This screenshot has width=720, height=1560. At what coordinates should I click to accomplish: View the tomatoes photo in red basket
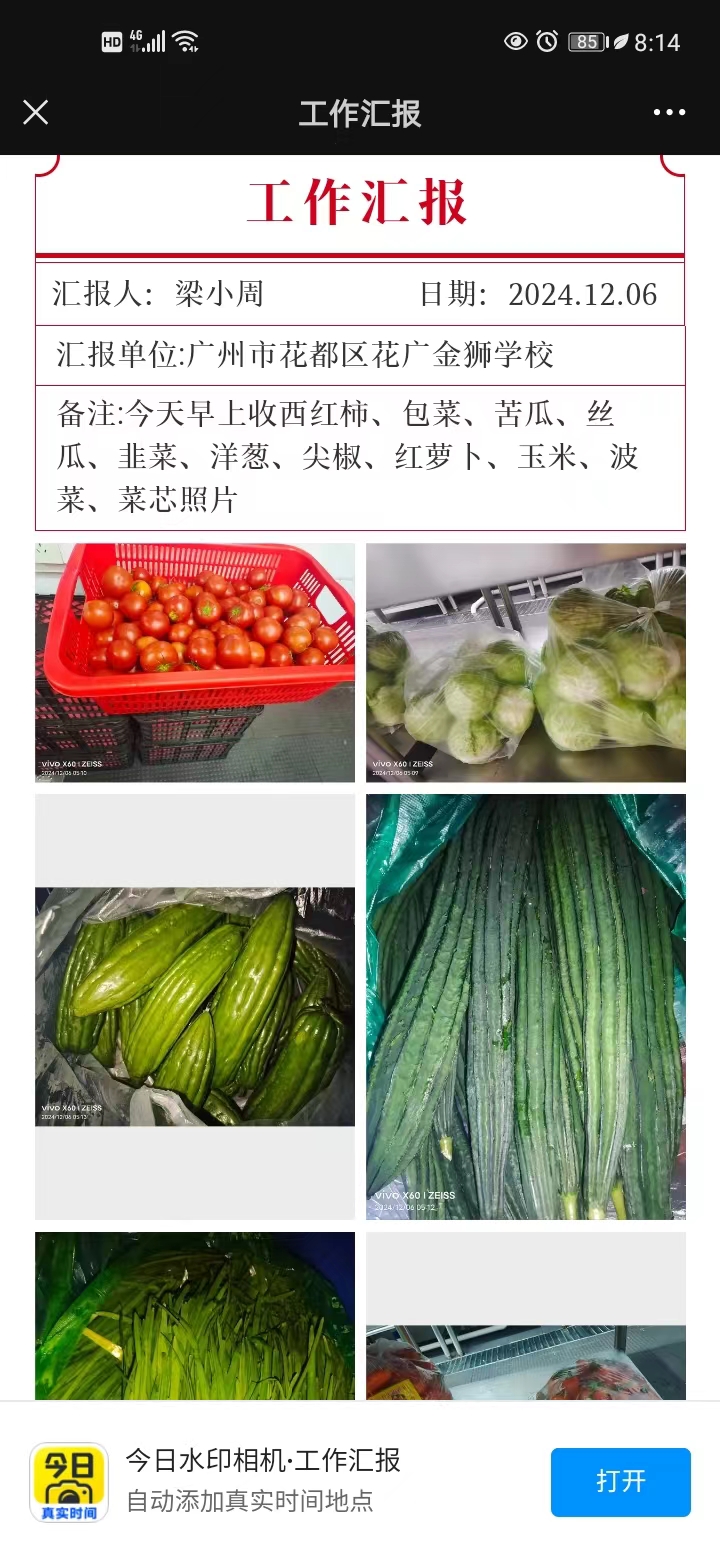click(x=195, y=662)
